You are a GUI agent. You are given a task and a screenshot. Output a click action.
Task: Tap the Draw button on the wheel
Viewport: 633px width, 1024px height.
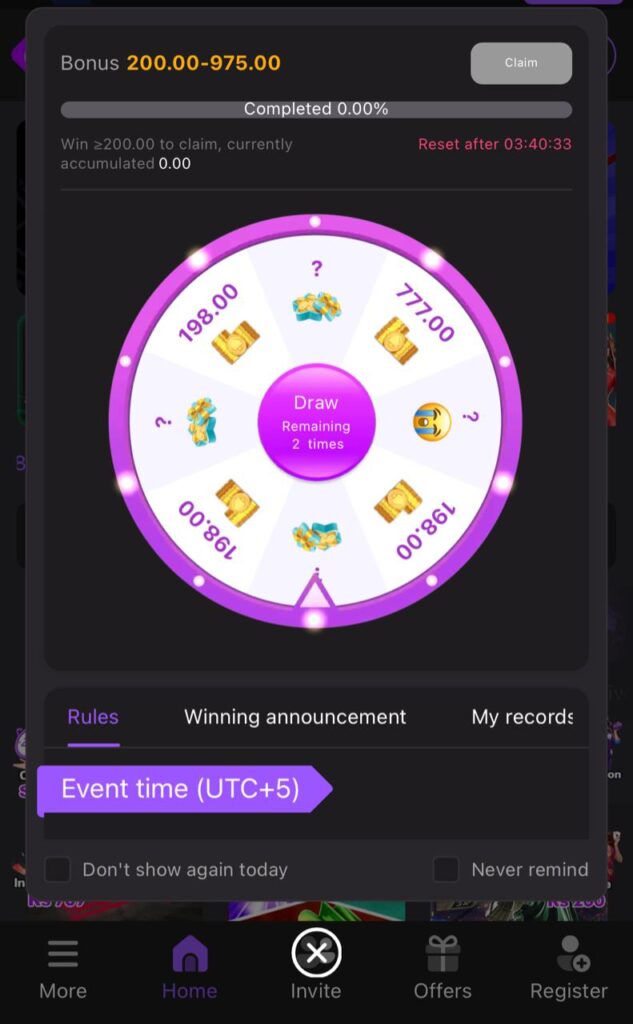(x=316, y=421)
